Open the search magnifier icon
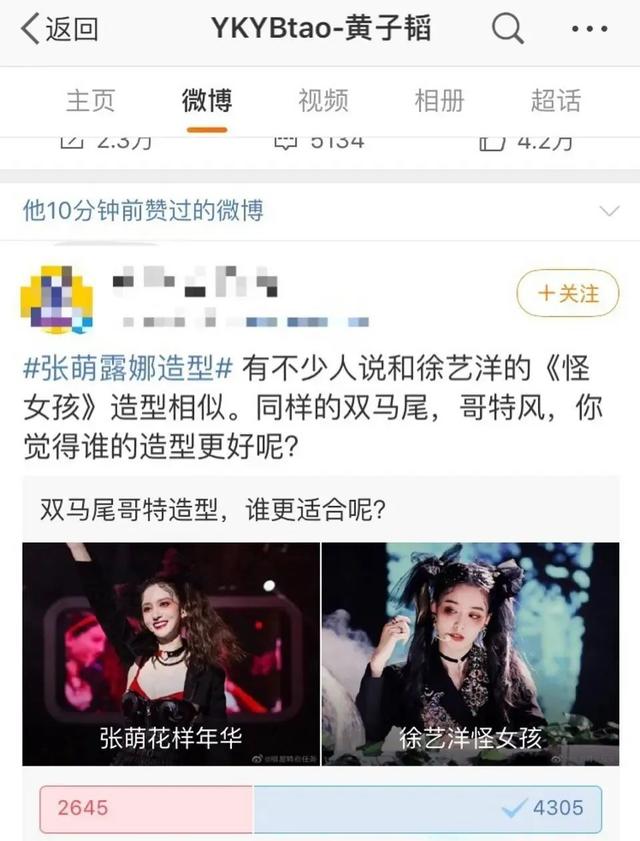This screenshot has width=640, height=841. [507, 30]
